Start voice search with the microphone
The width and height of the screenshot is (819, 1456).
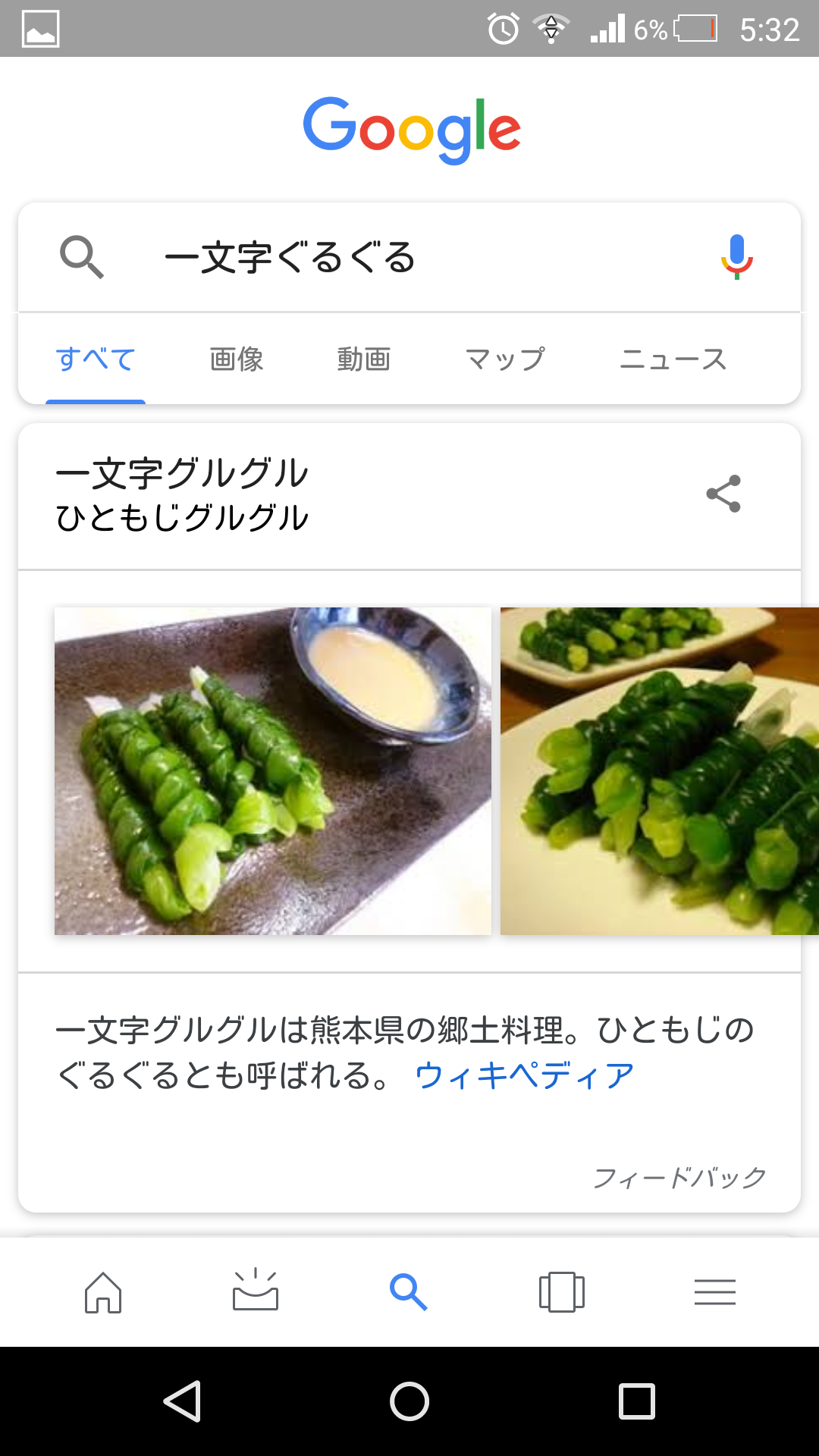pos(736,257)
